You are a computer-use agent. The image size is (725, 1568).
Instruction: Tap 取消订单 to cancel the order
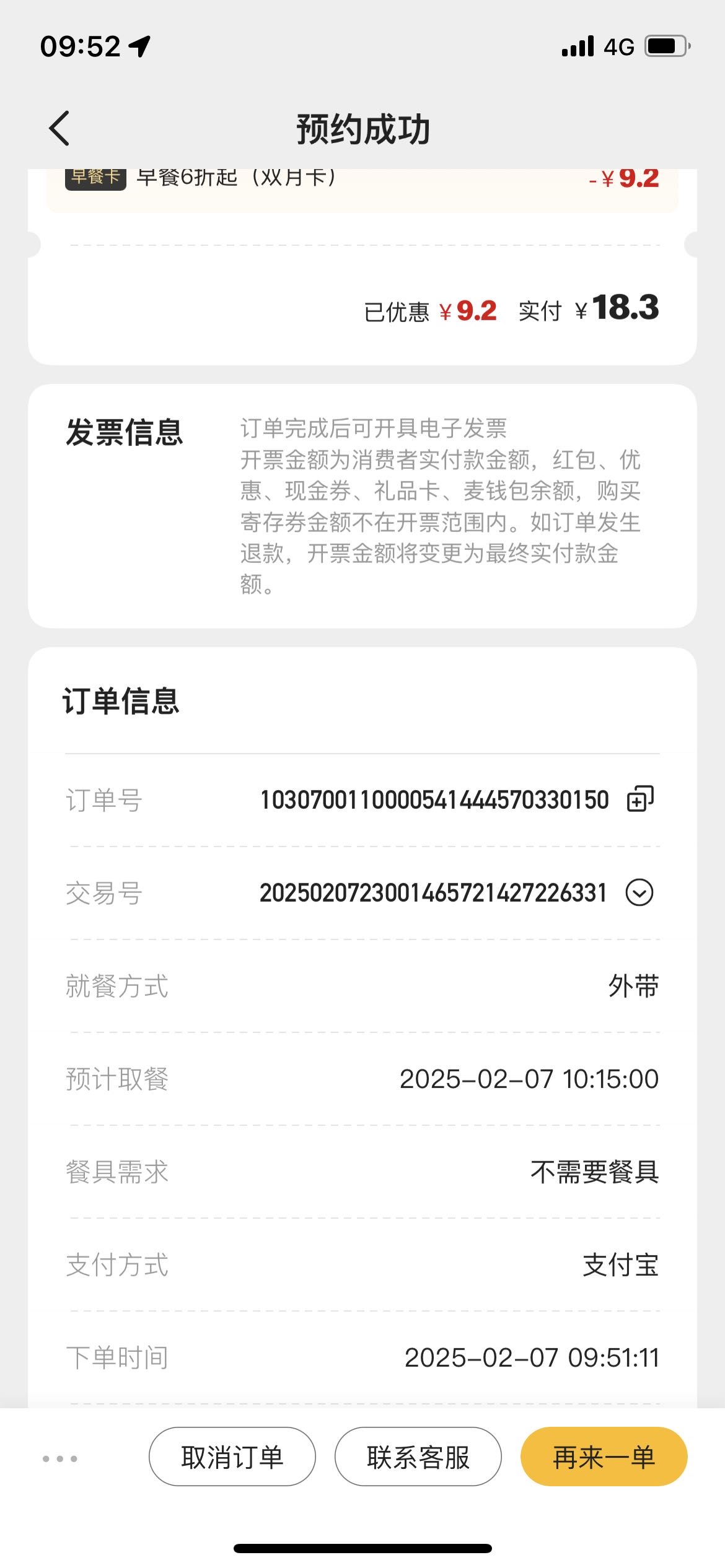[x=232, y=1457]
